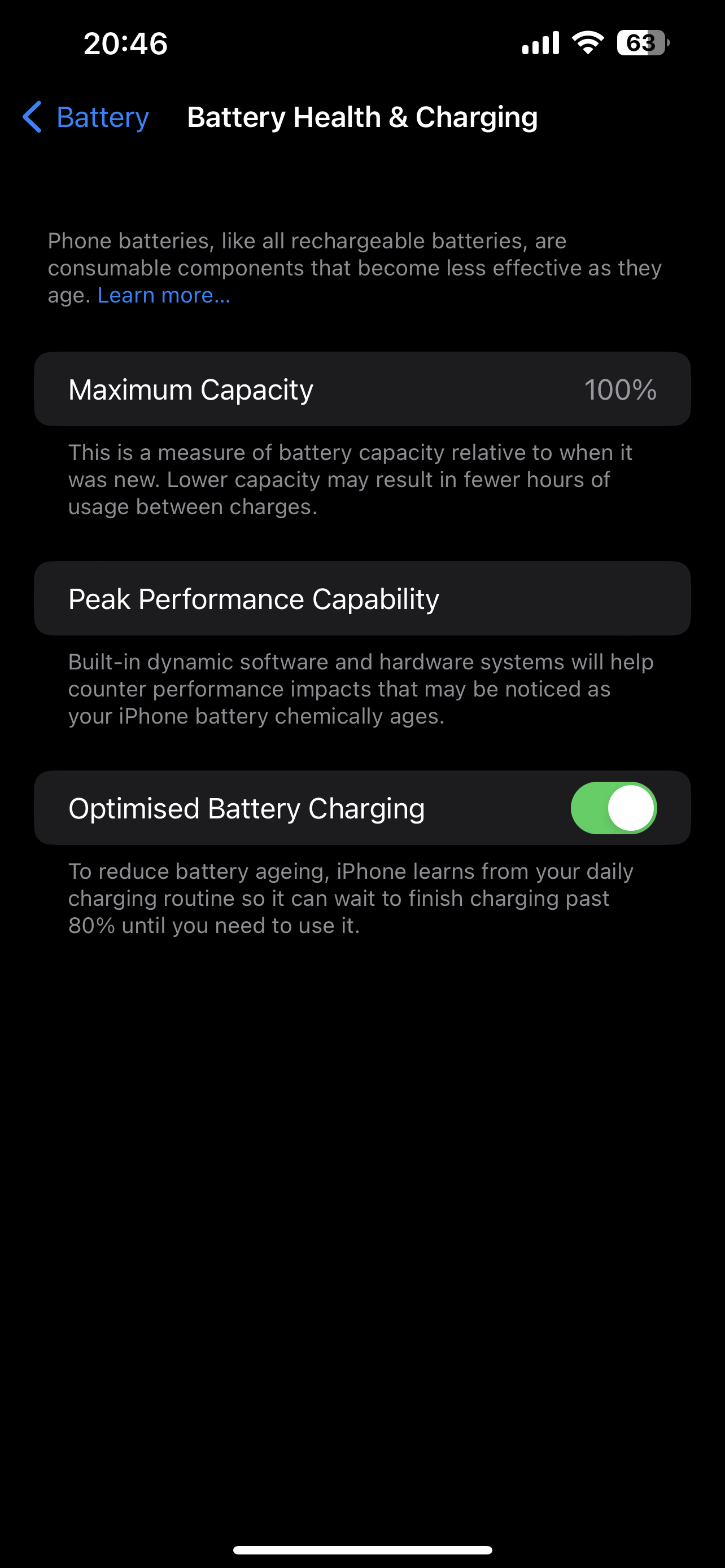The width and height of the screenshot is (725, 1568).
Task: Disable Optimised Battery Charging
Action: click(x=613, y=808)
